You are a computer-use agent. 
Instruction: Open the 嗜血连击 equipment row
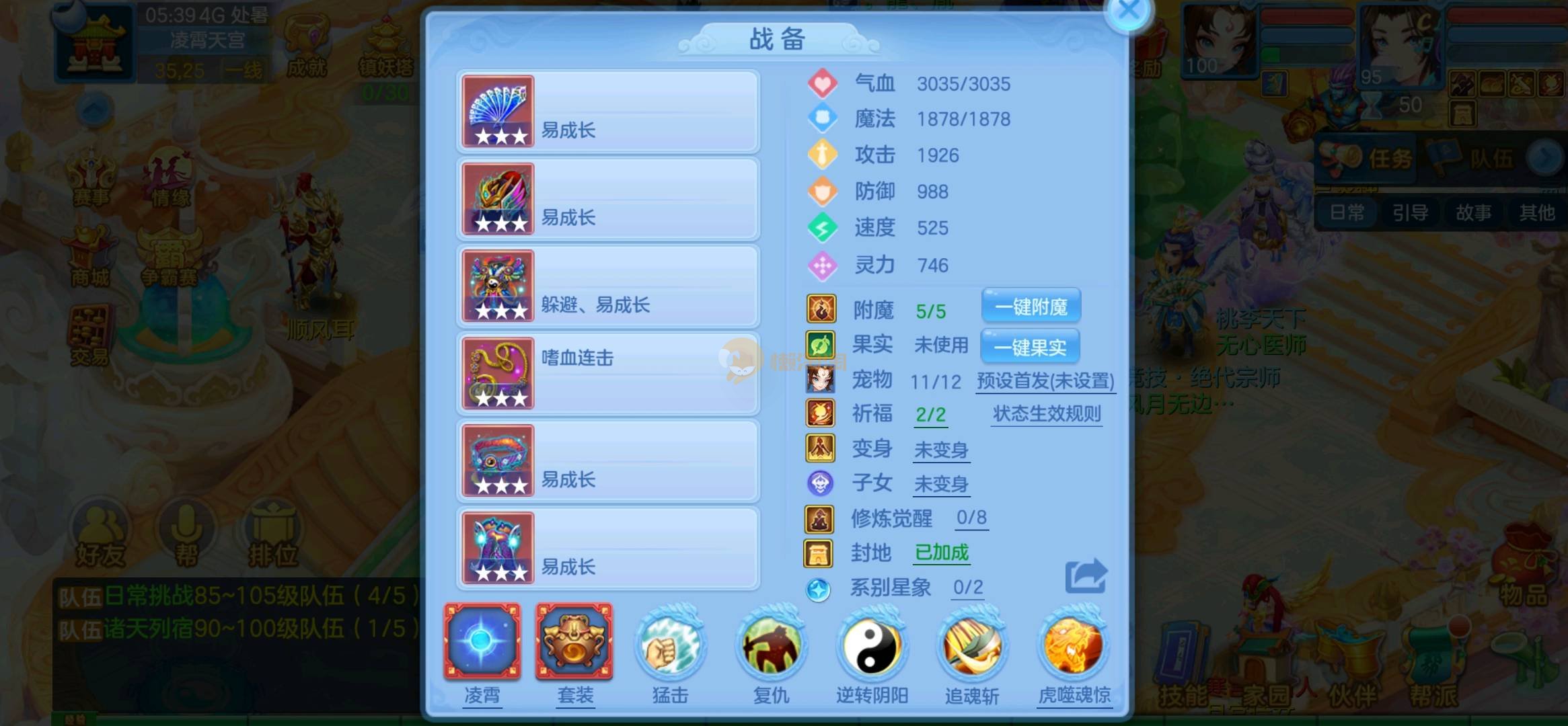click(608, 374)
